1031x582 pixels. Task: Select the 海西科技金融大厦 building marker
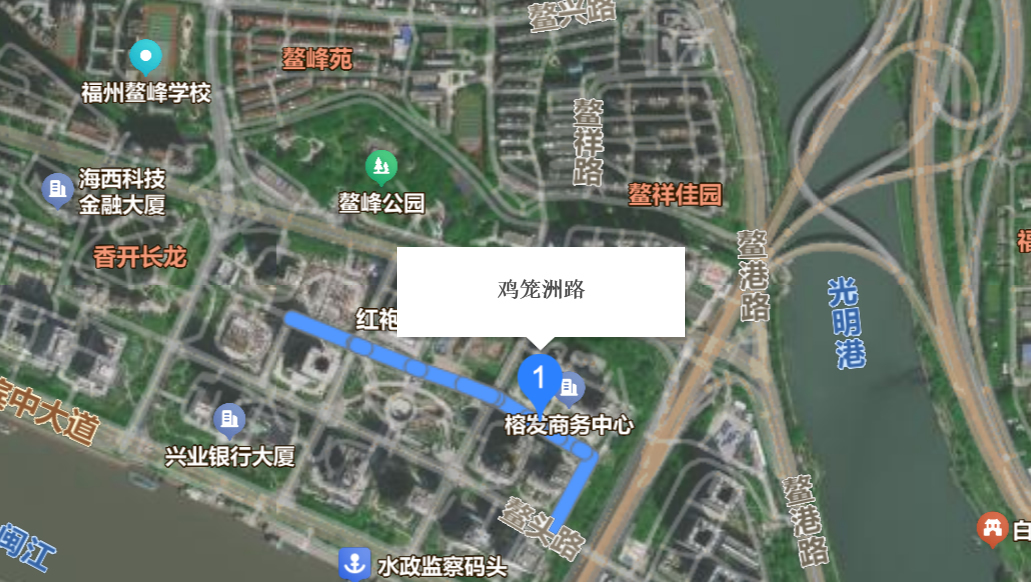coord(56,189)
